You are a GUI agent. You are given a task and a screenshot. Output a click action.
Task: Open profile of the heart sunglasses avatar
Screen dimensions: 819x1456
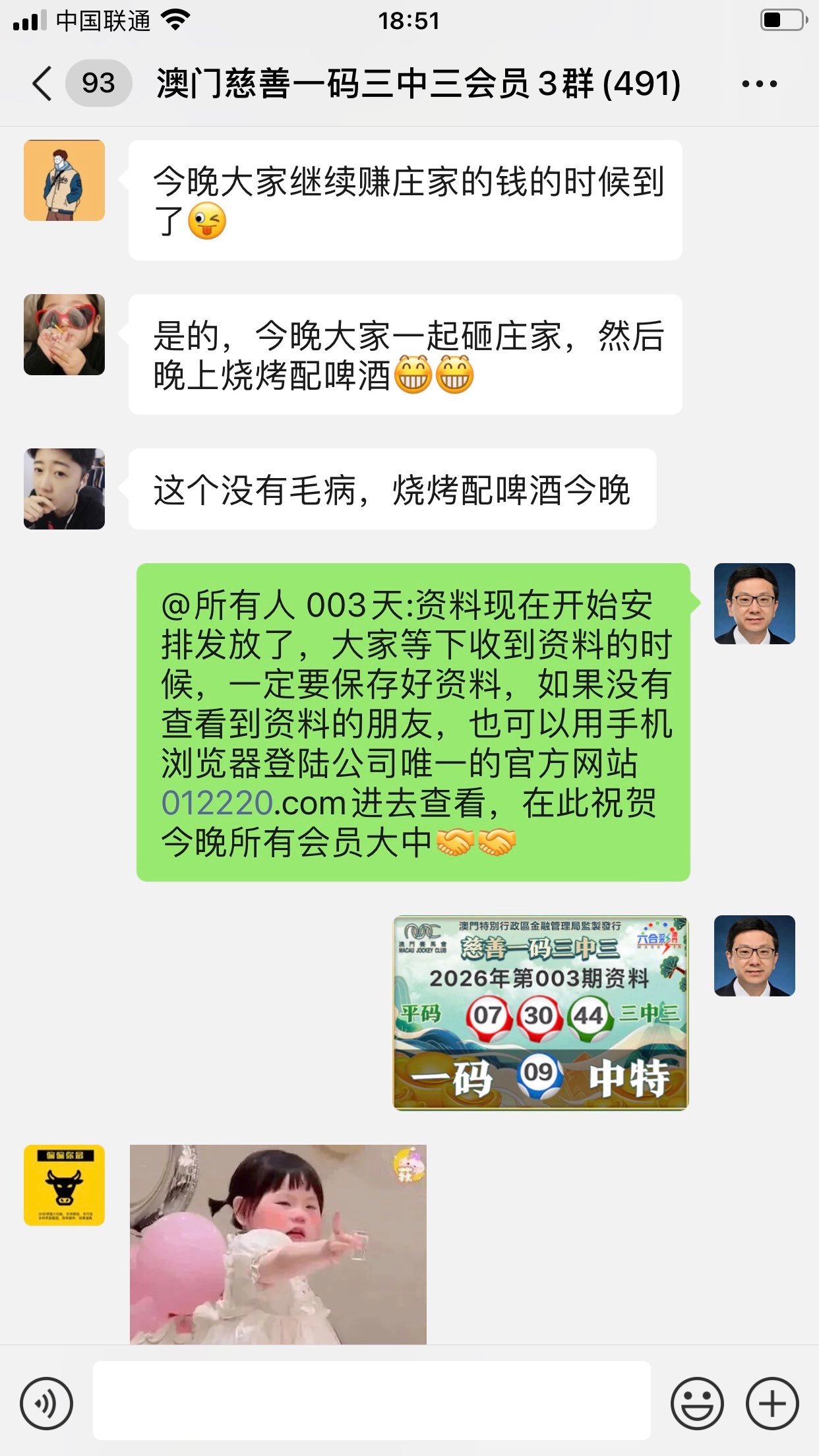[64, 334]
